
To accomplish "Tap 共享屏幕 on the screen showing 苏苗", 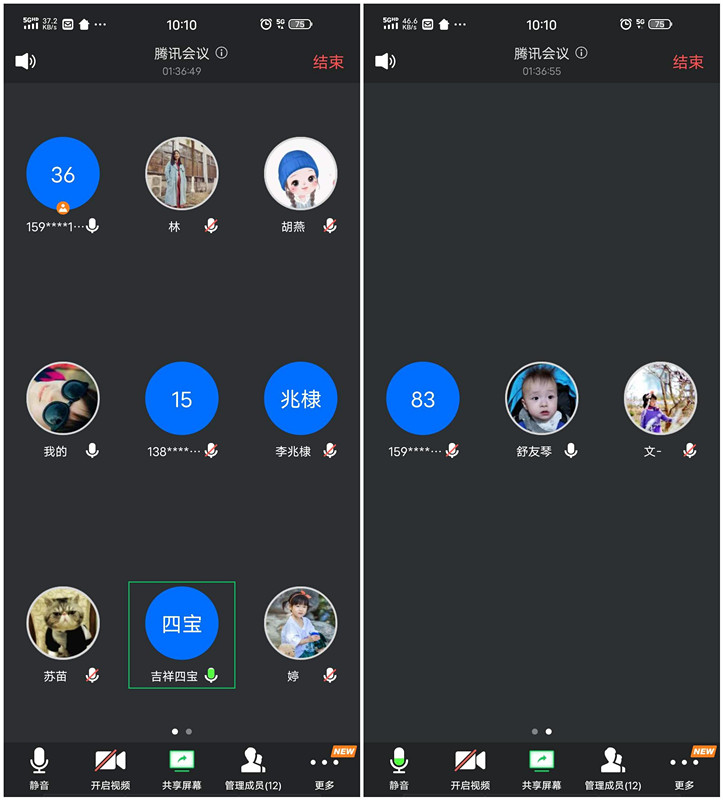I will 182,769.
